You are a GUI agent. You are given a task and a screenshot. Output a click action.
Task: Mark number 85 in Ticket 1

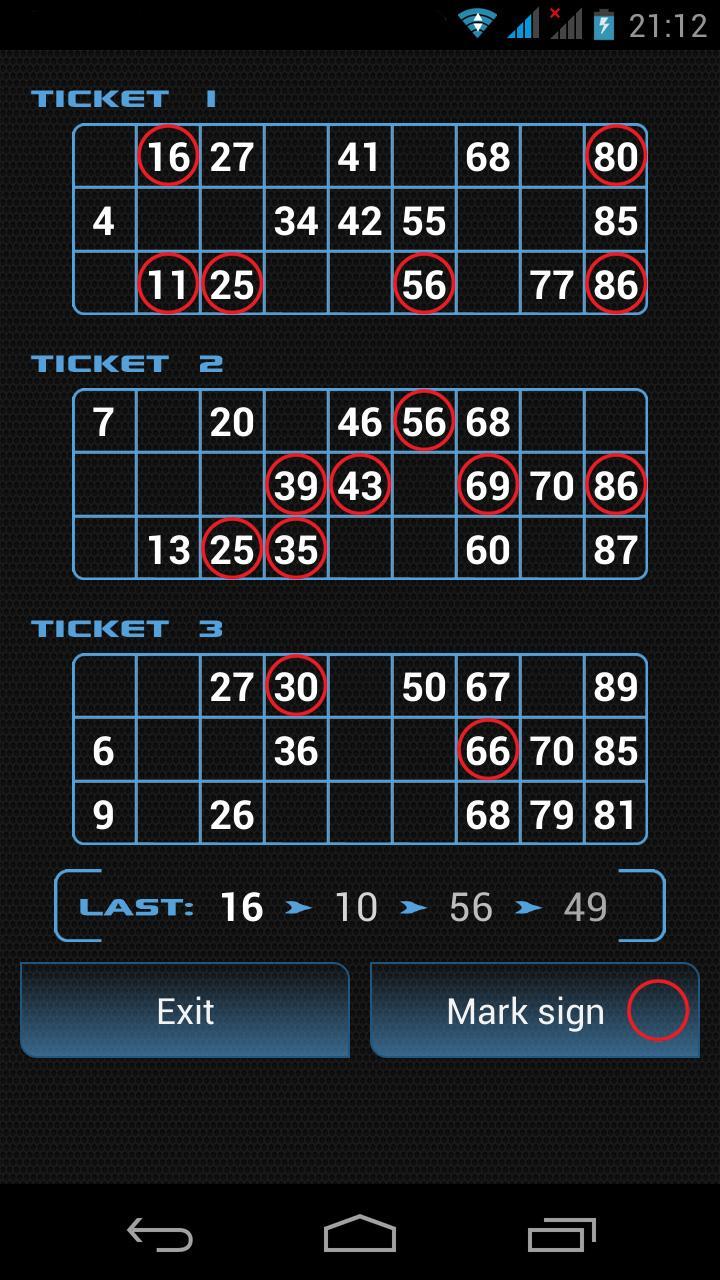(x=616, y=221)
